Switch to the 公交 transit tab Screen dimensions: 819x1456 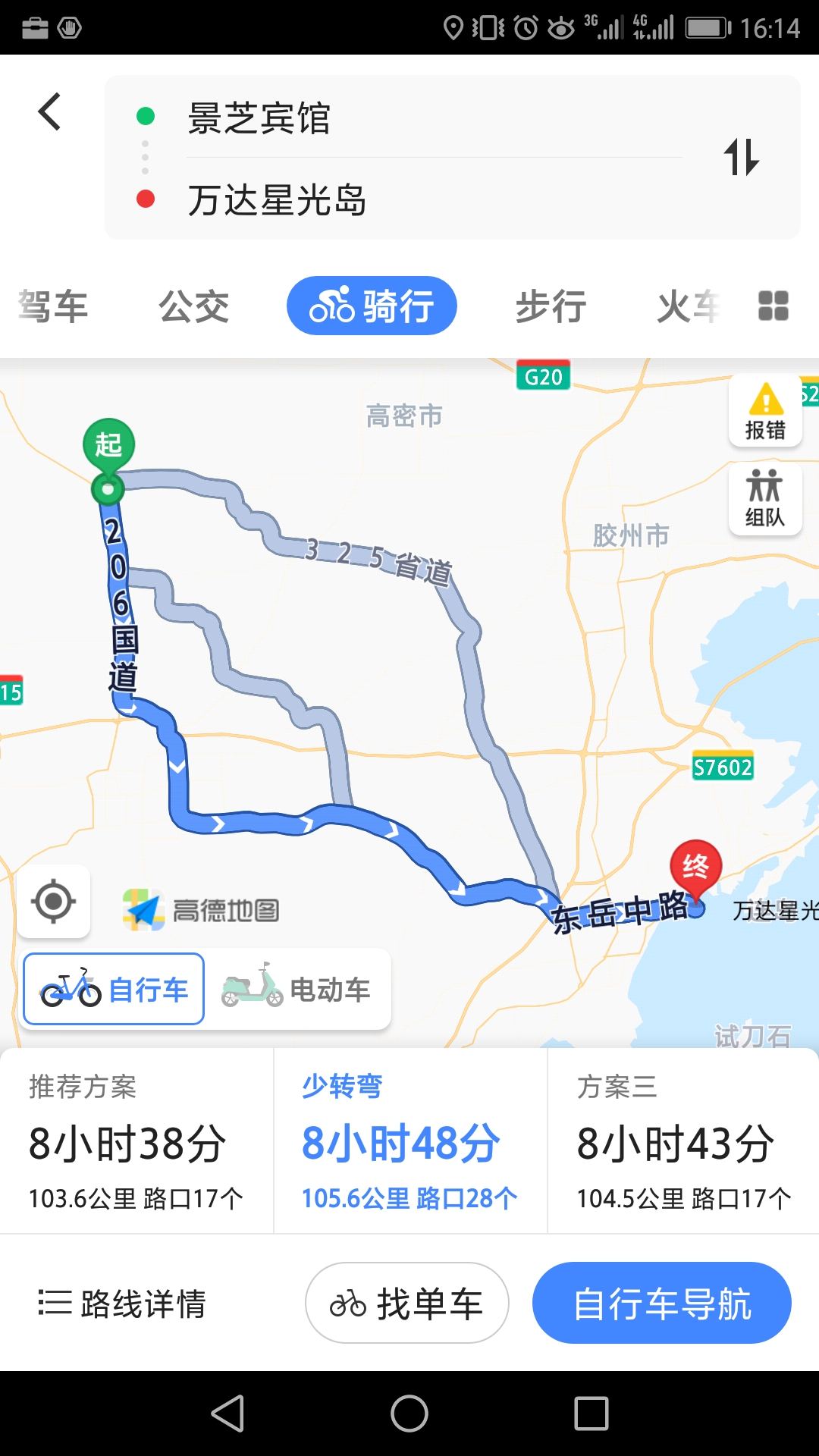point(194,306)
